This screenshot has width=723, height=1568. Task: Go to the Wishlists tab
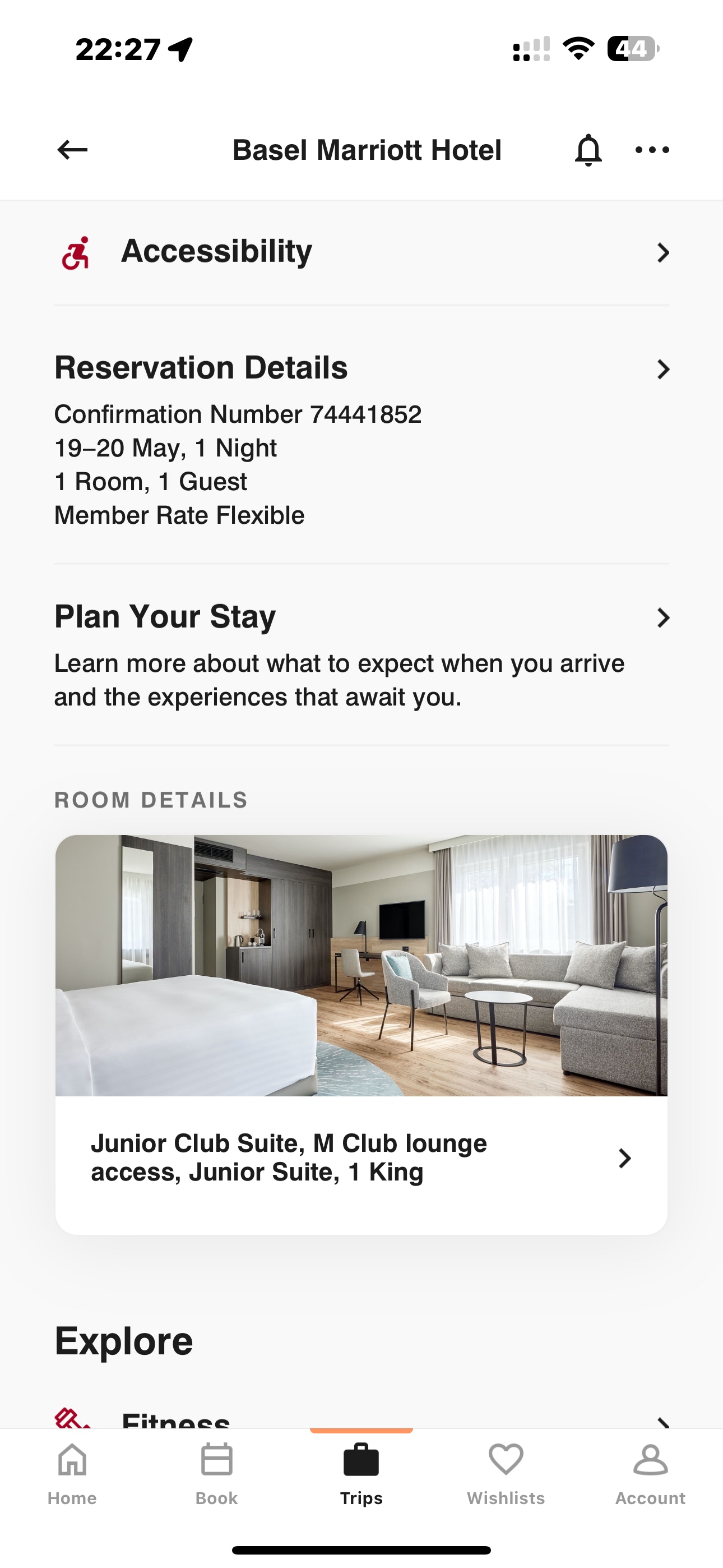pos(506,1474)
